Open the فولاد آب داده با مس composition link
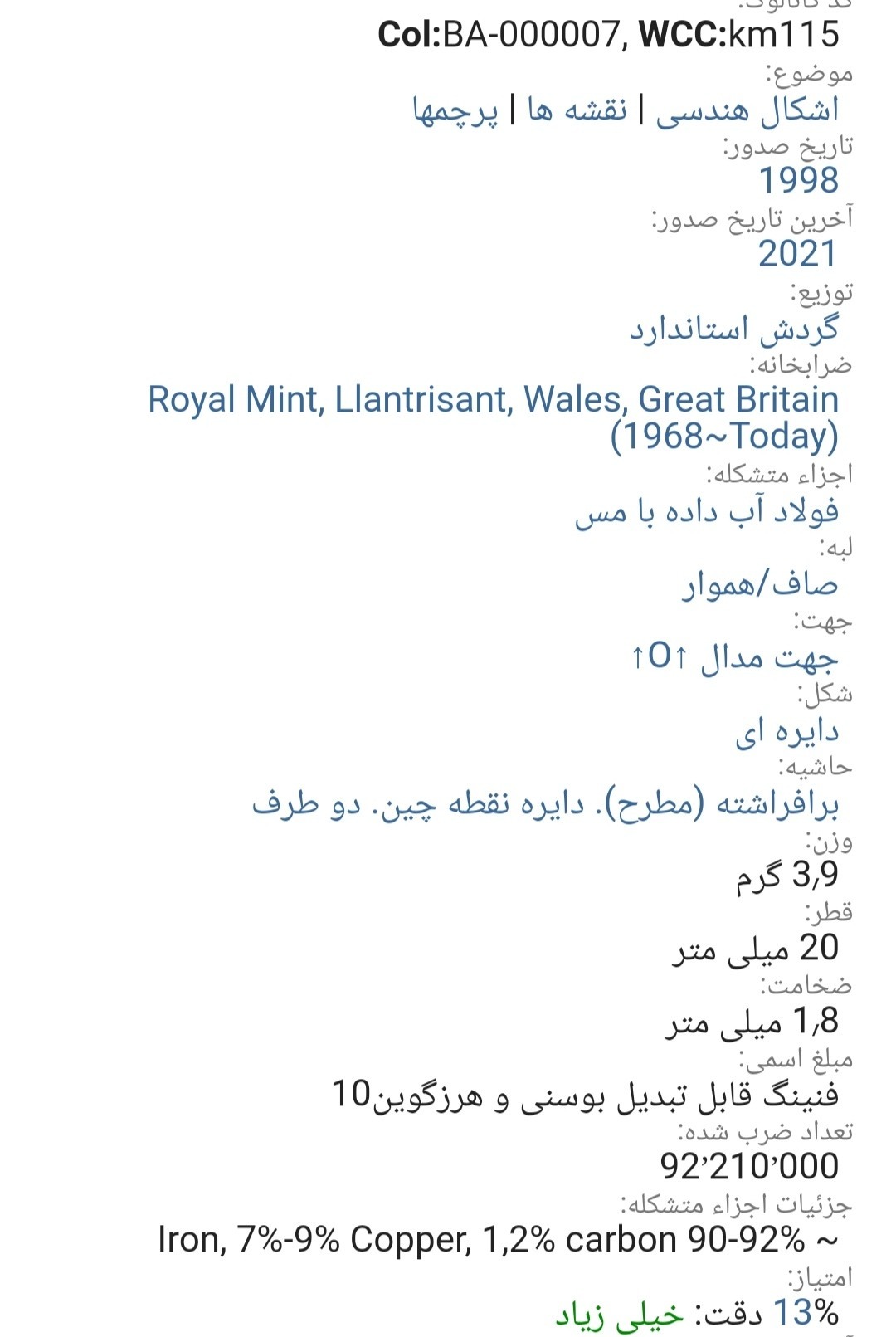The image size is (896, 1337). [x=706, y=511]
